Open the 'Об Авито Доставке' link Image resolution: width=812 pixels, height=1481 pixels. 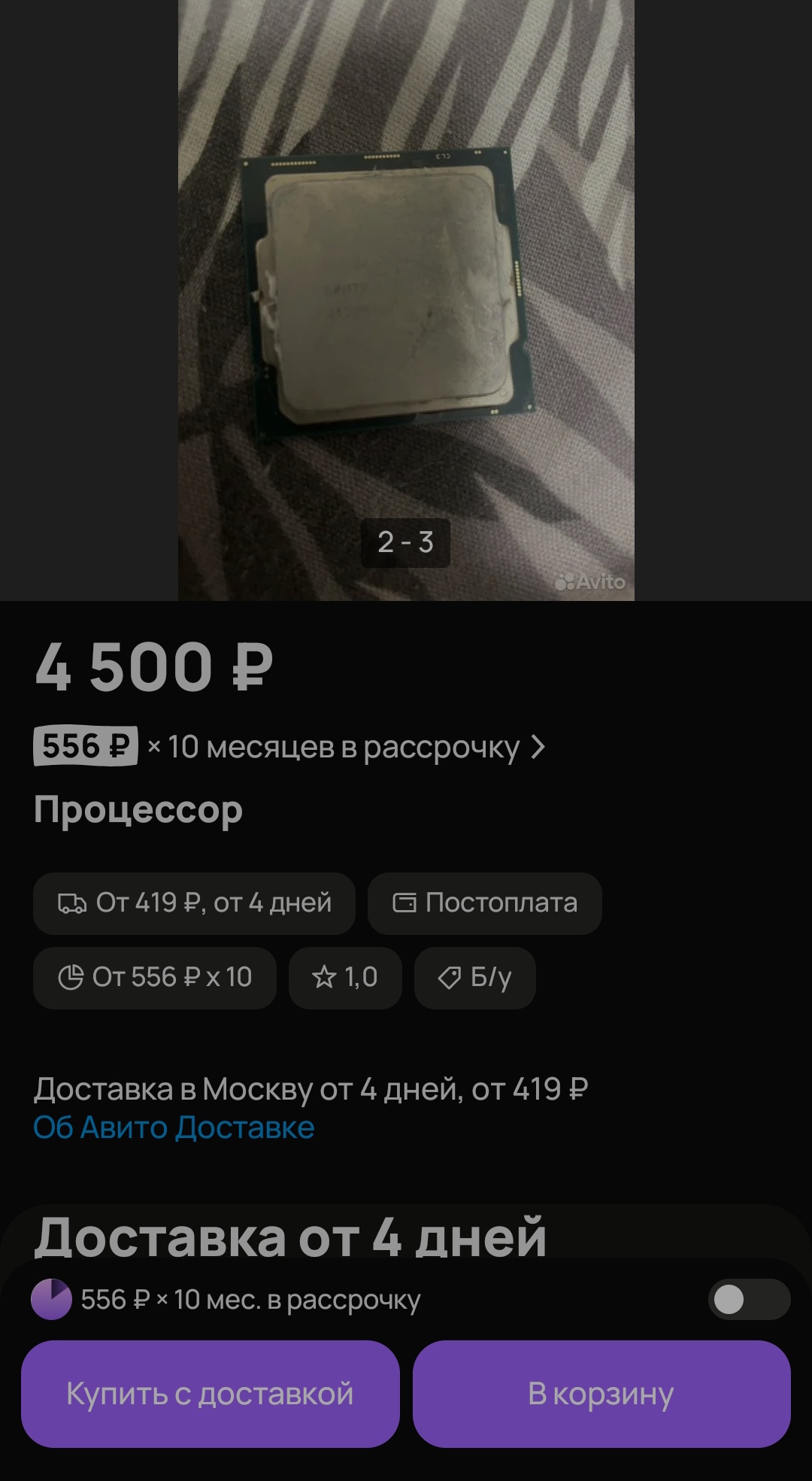pyautogui.click(x=174, y=1127)
